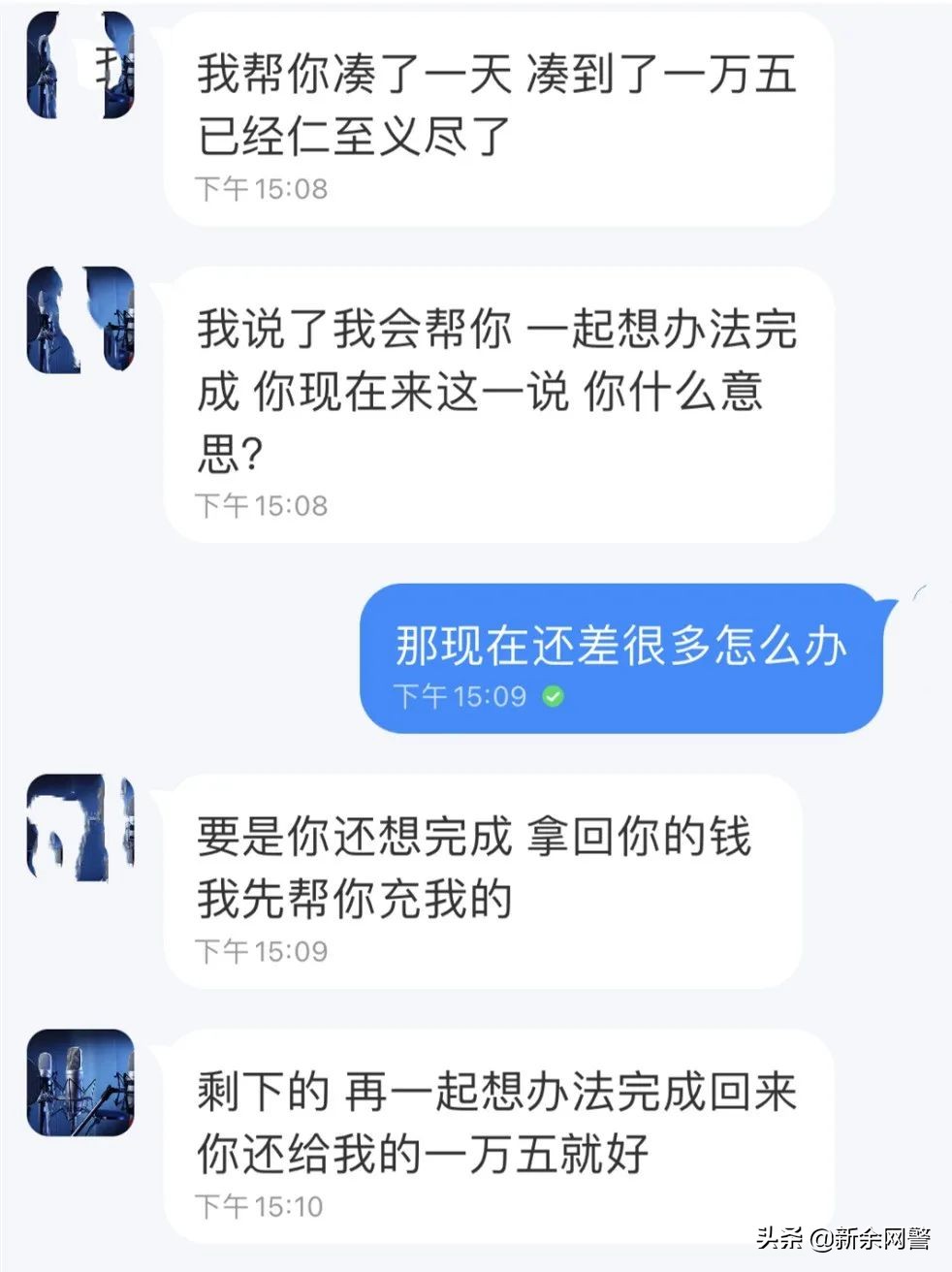952x1272 pixels.
Task: Click the avatar next to the 15:08 second message
Action: point(82,320)
